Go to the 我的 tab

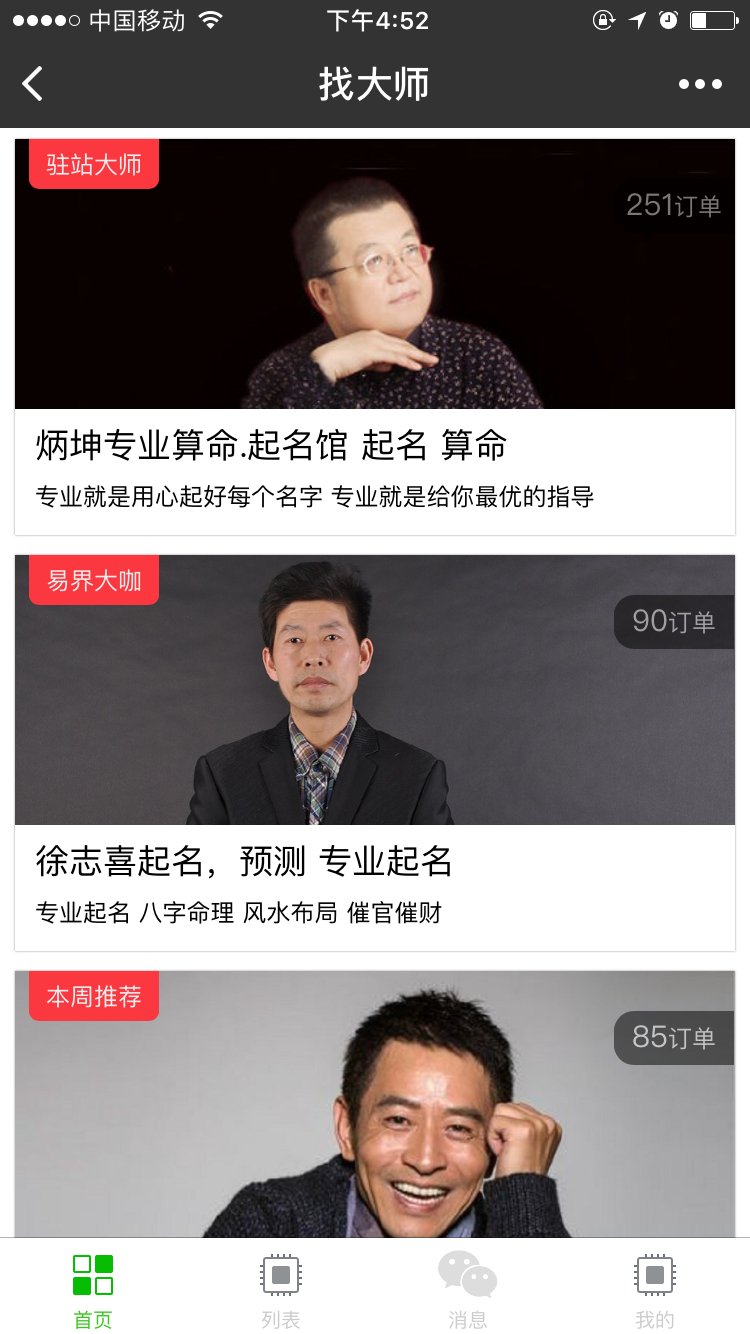point(655,1290)
